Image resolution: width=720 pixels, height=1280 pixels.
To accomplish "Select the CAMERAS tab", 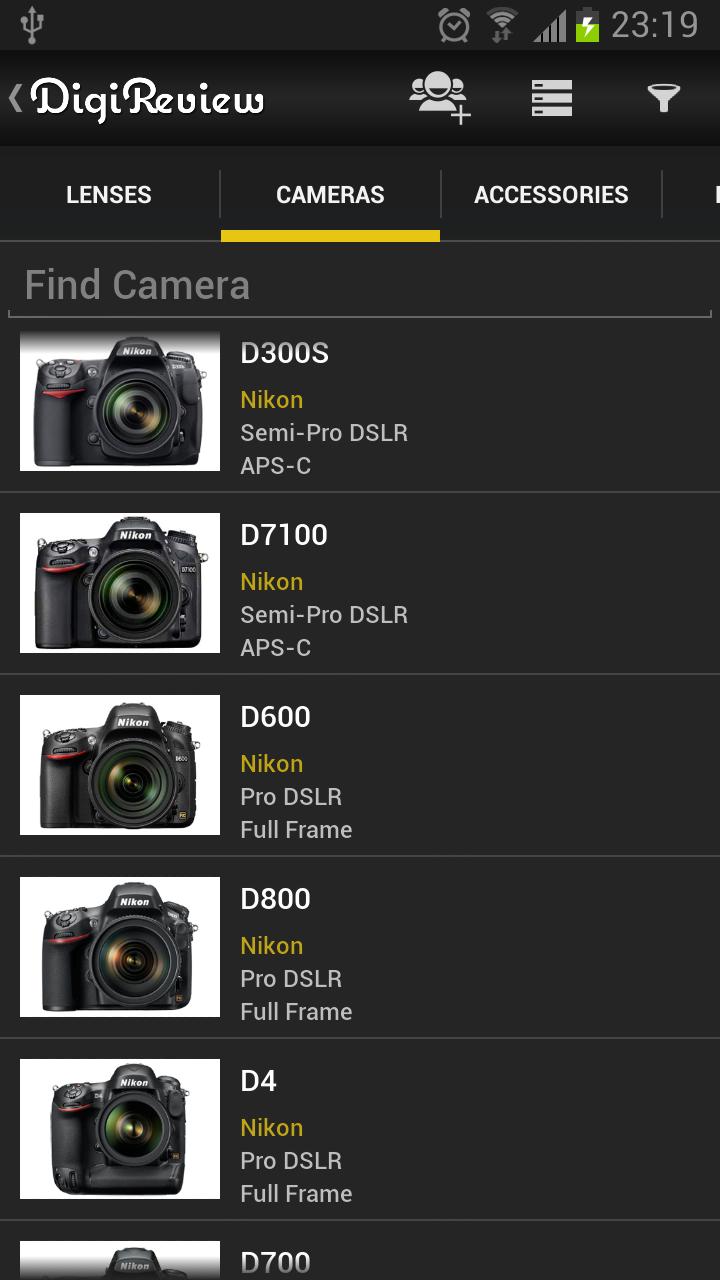I will tap(330, 194).
